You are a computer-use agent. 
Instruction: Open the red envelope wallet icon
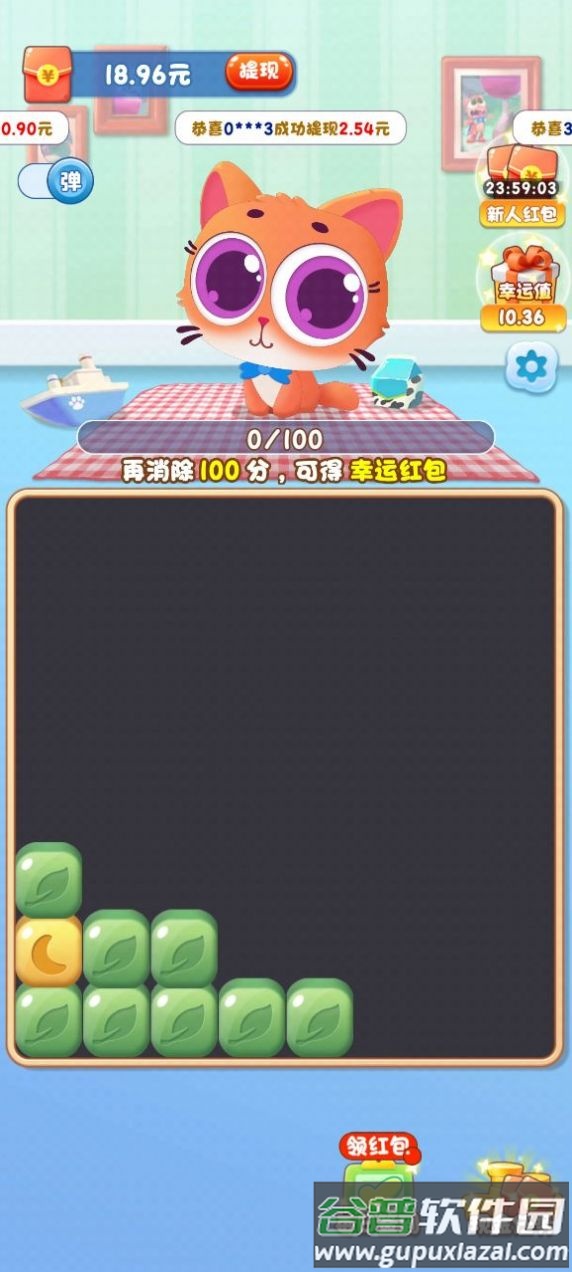[x=48, y=74]
